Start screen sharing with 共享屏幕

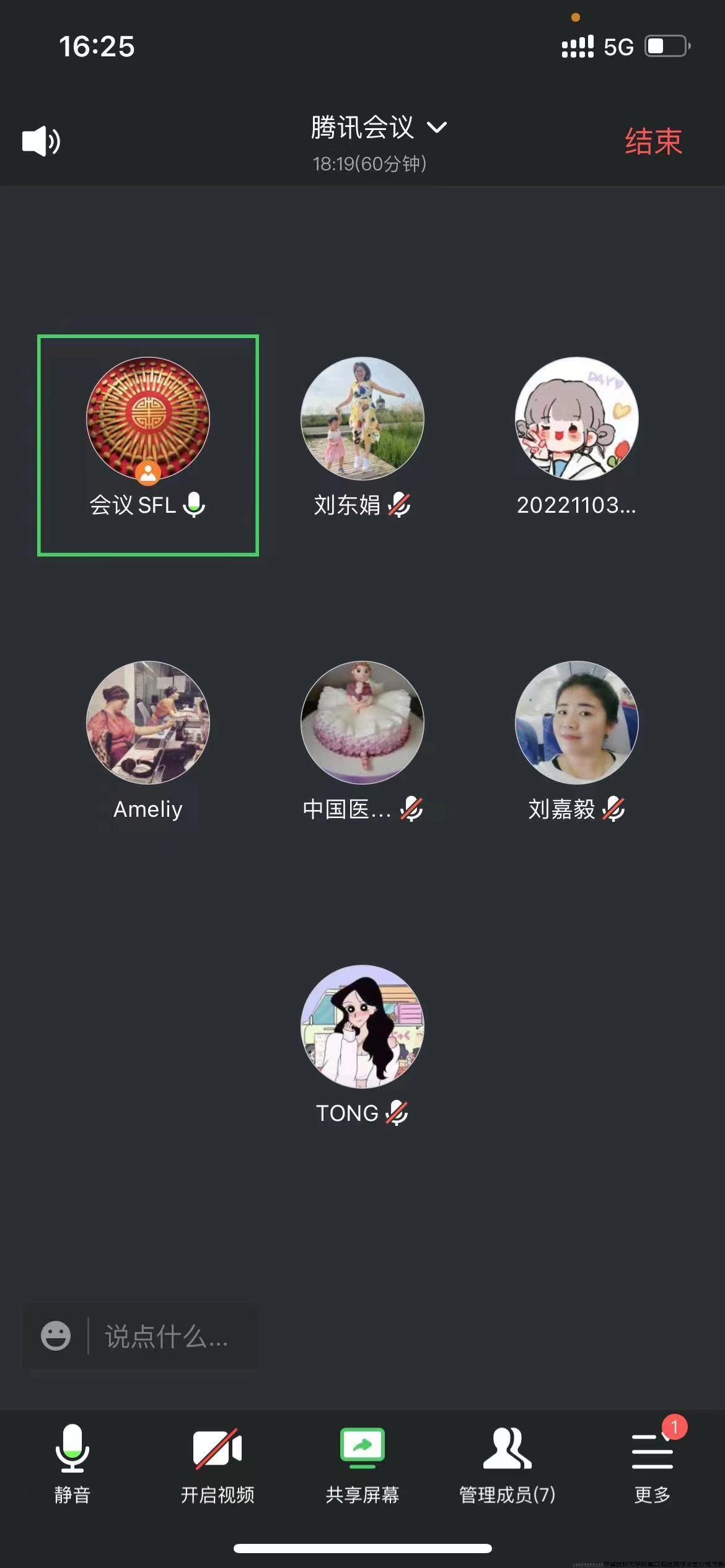(x=362, y=1463)
